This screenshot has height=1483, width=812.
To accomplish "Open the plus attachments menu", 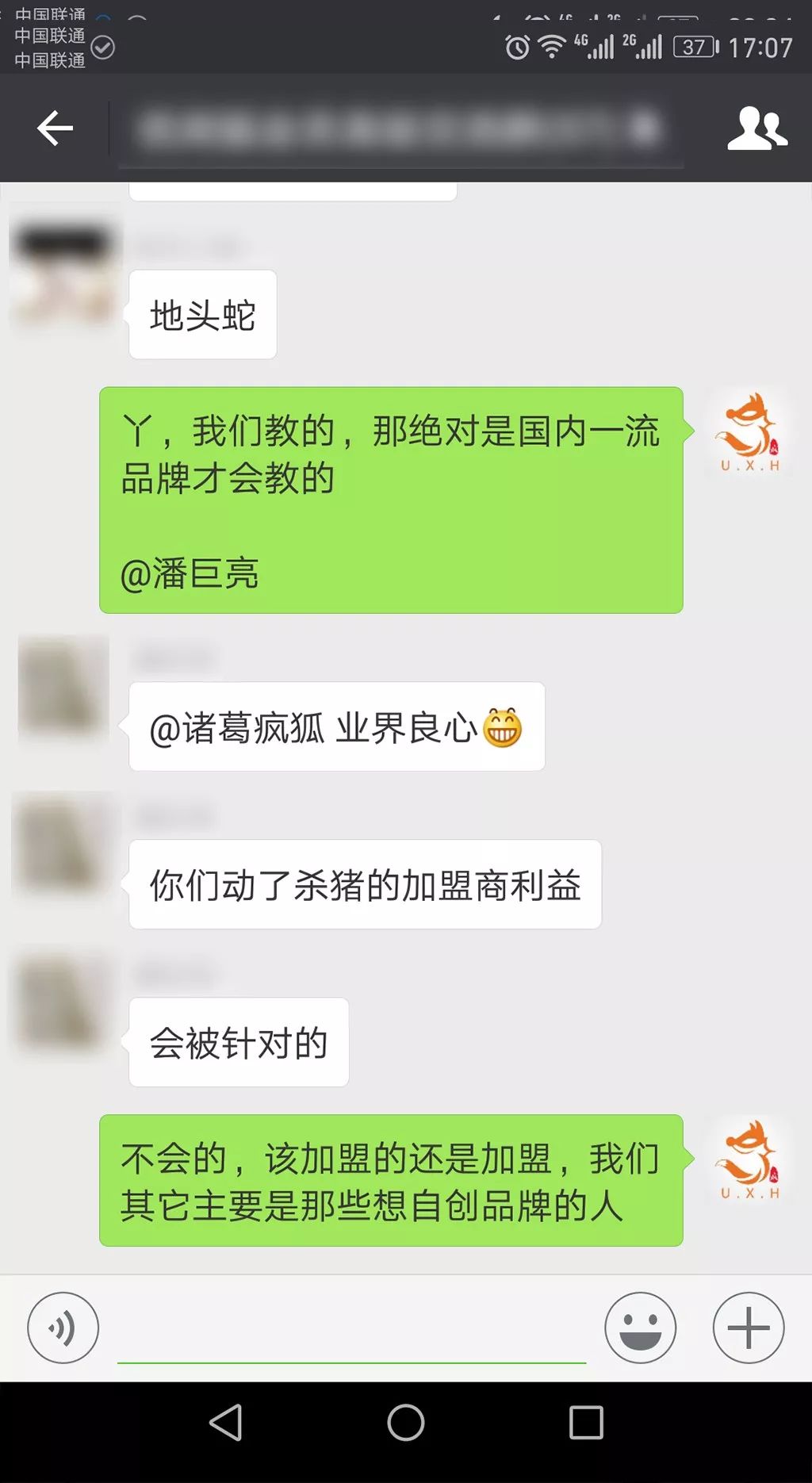I will click(x=748, y=1328).
